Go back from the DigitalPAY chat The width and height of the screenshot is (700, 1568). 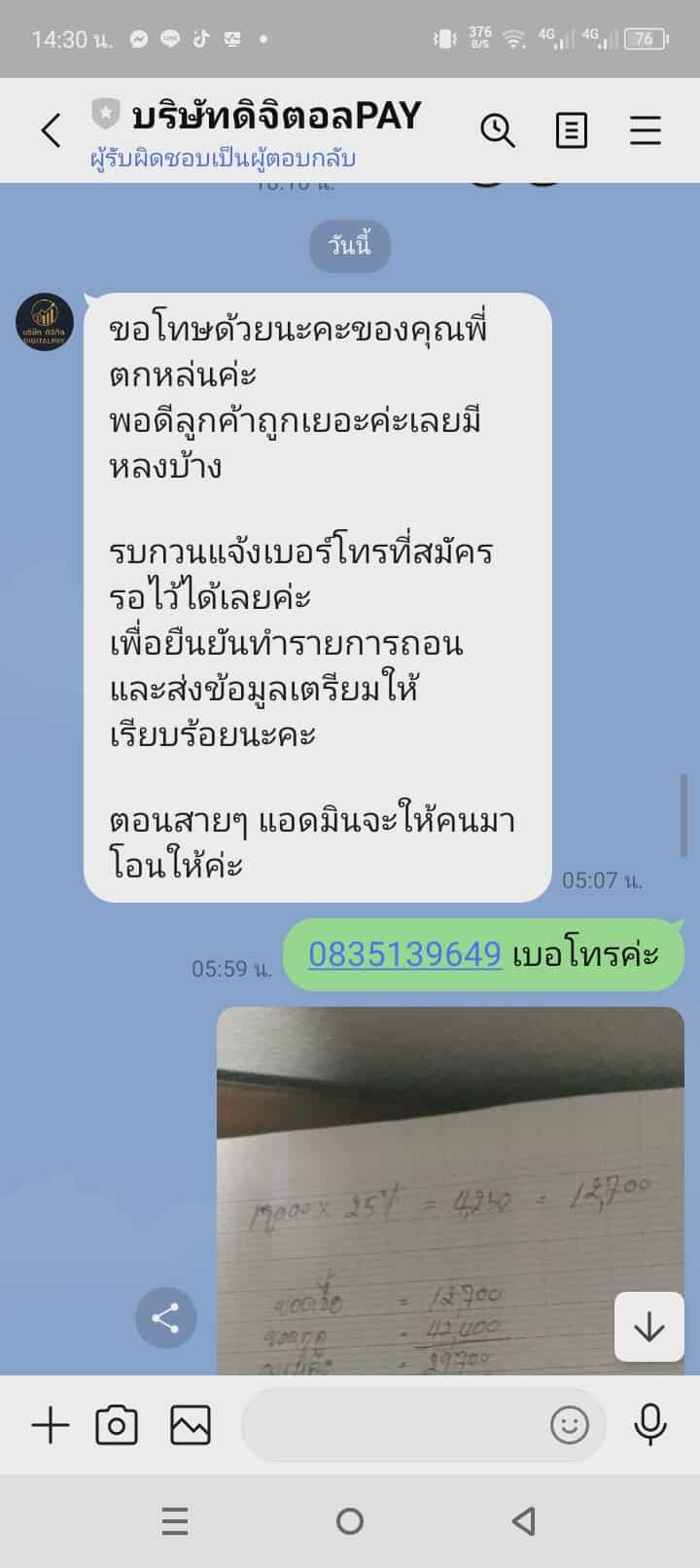51,130
